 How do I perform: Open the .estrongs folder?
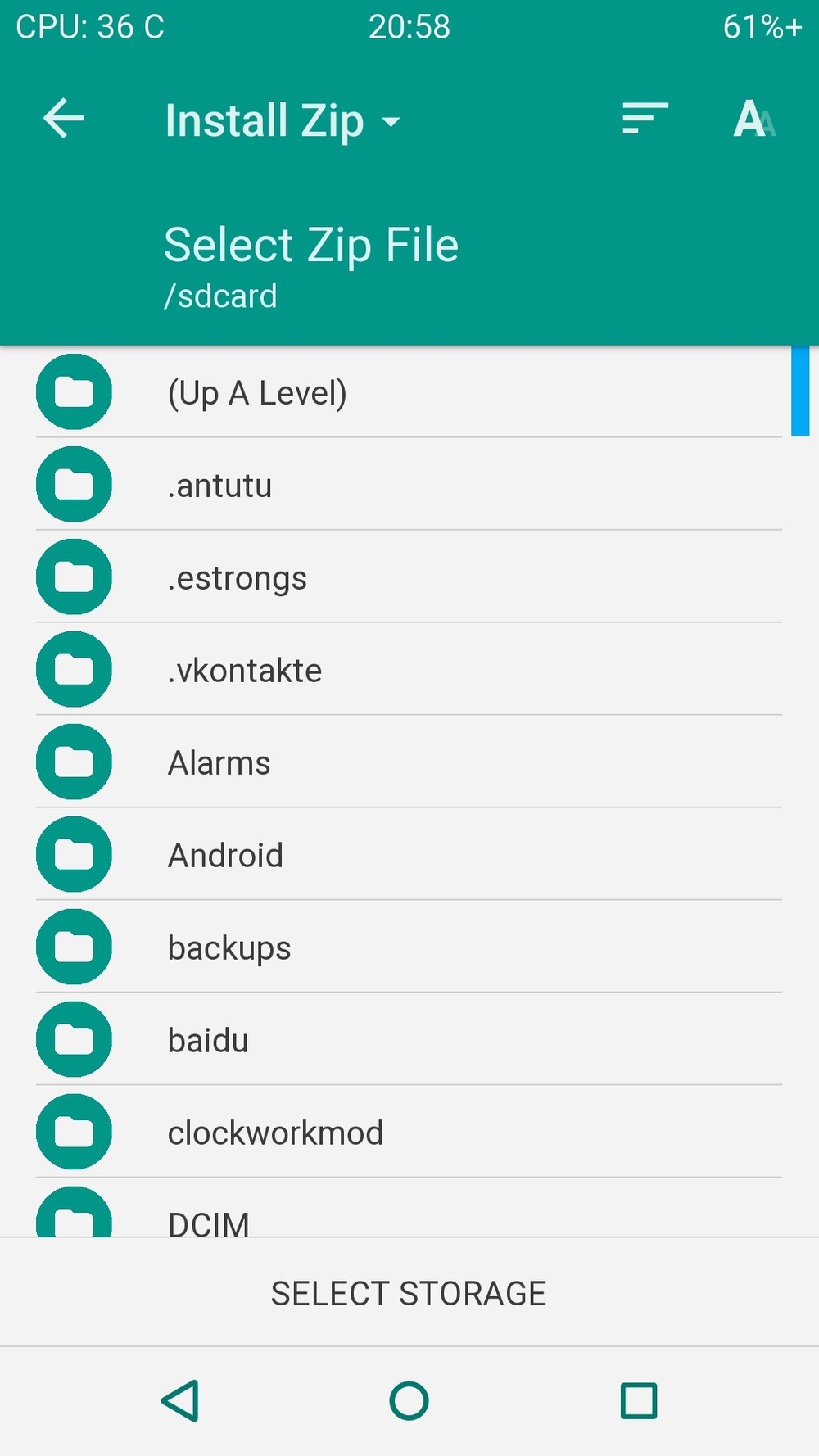coord(409,577)
